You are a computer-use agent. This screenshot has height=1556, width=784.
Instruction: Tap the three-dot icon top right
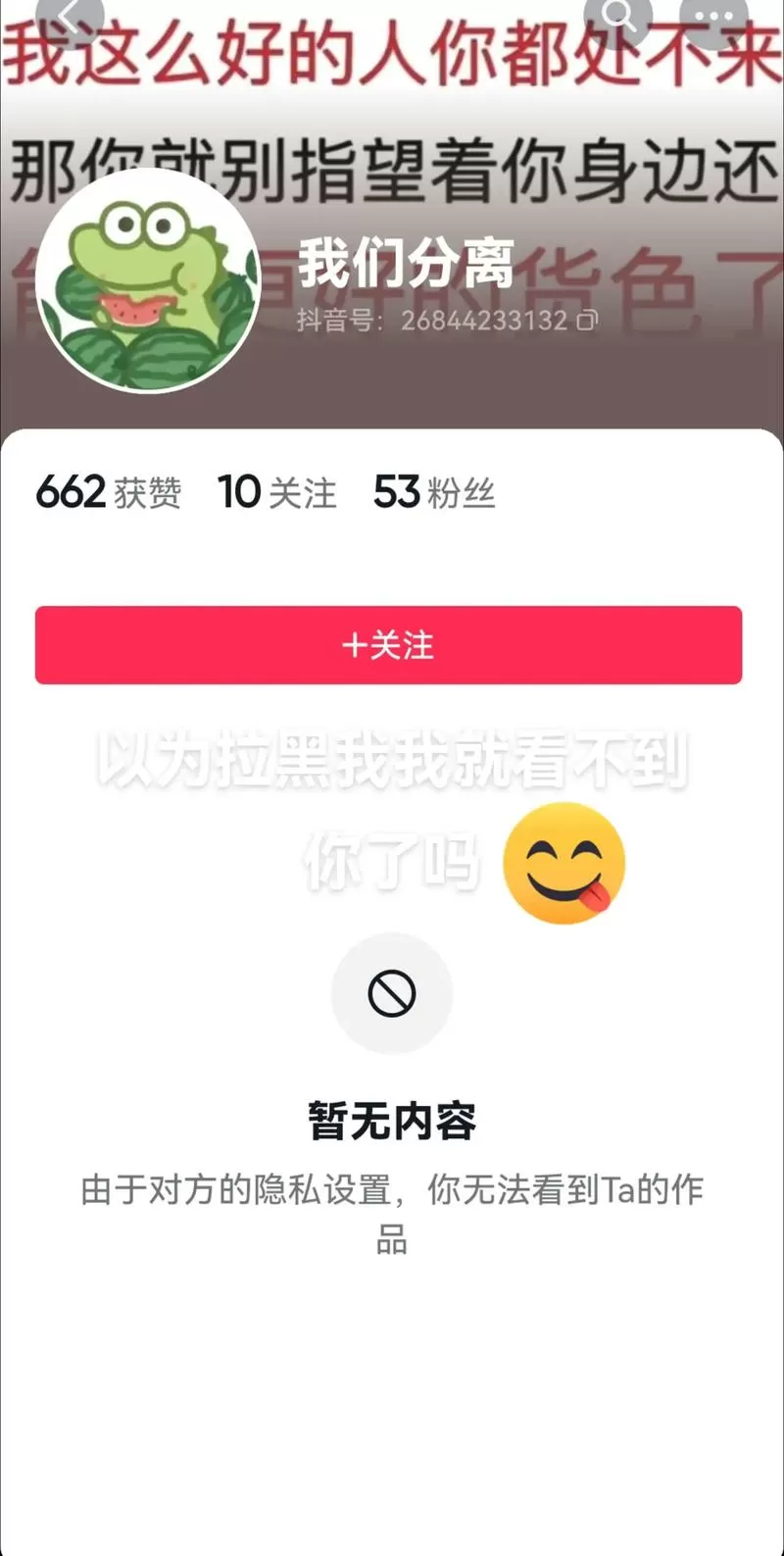pos(712,16)
